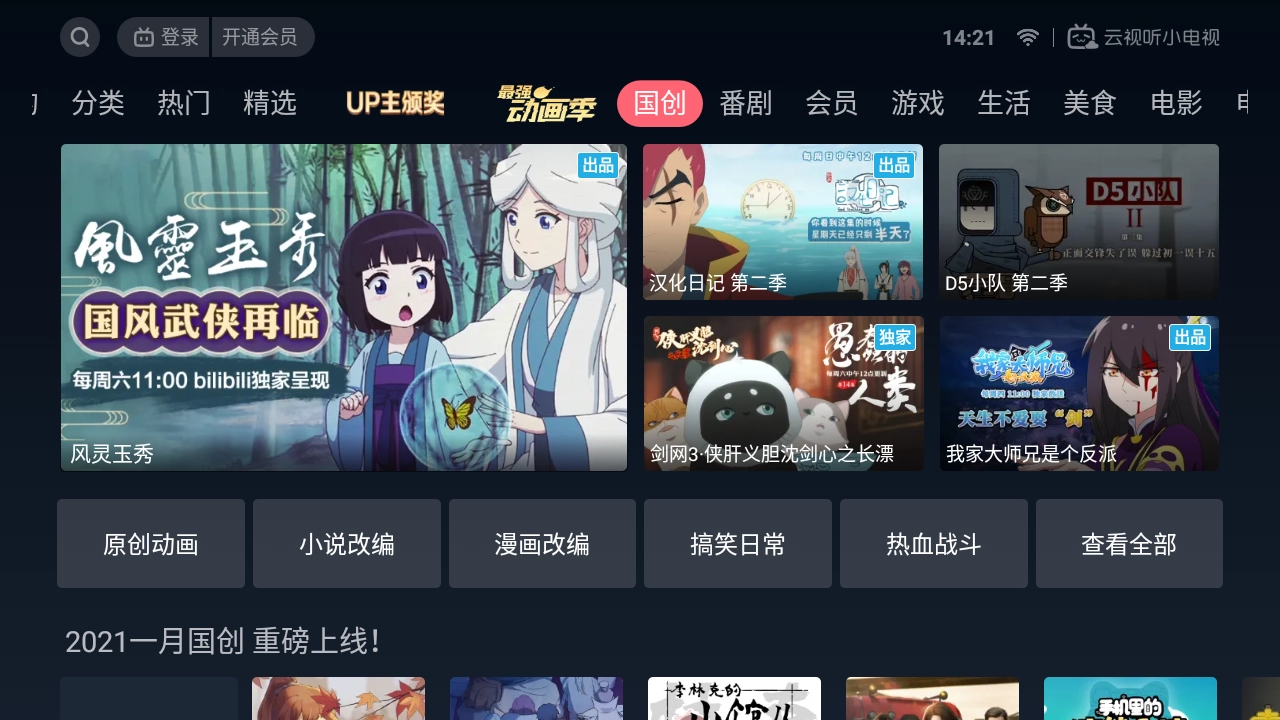This screenshot has height=720, width=1280.
Task: Tap 查看全部 to view all
Action: [1129, 544]
